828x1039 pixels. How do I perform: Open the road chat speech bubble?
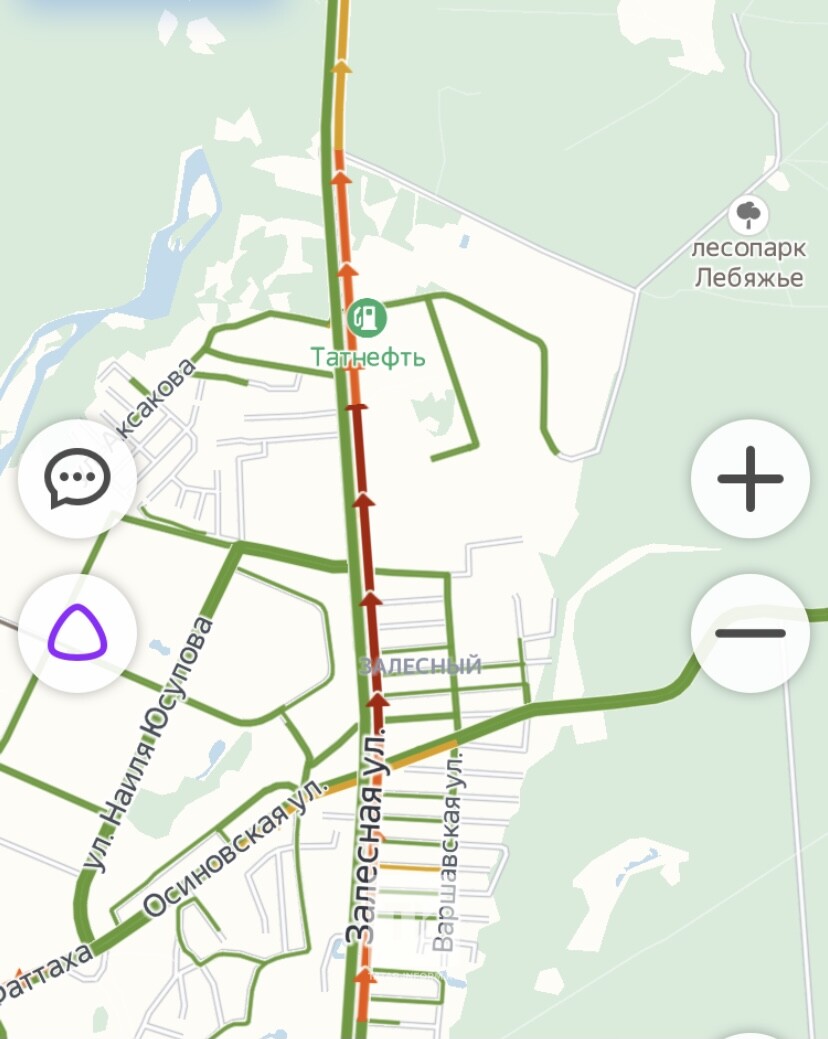click(x=77, y=479)
